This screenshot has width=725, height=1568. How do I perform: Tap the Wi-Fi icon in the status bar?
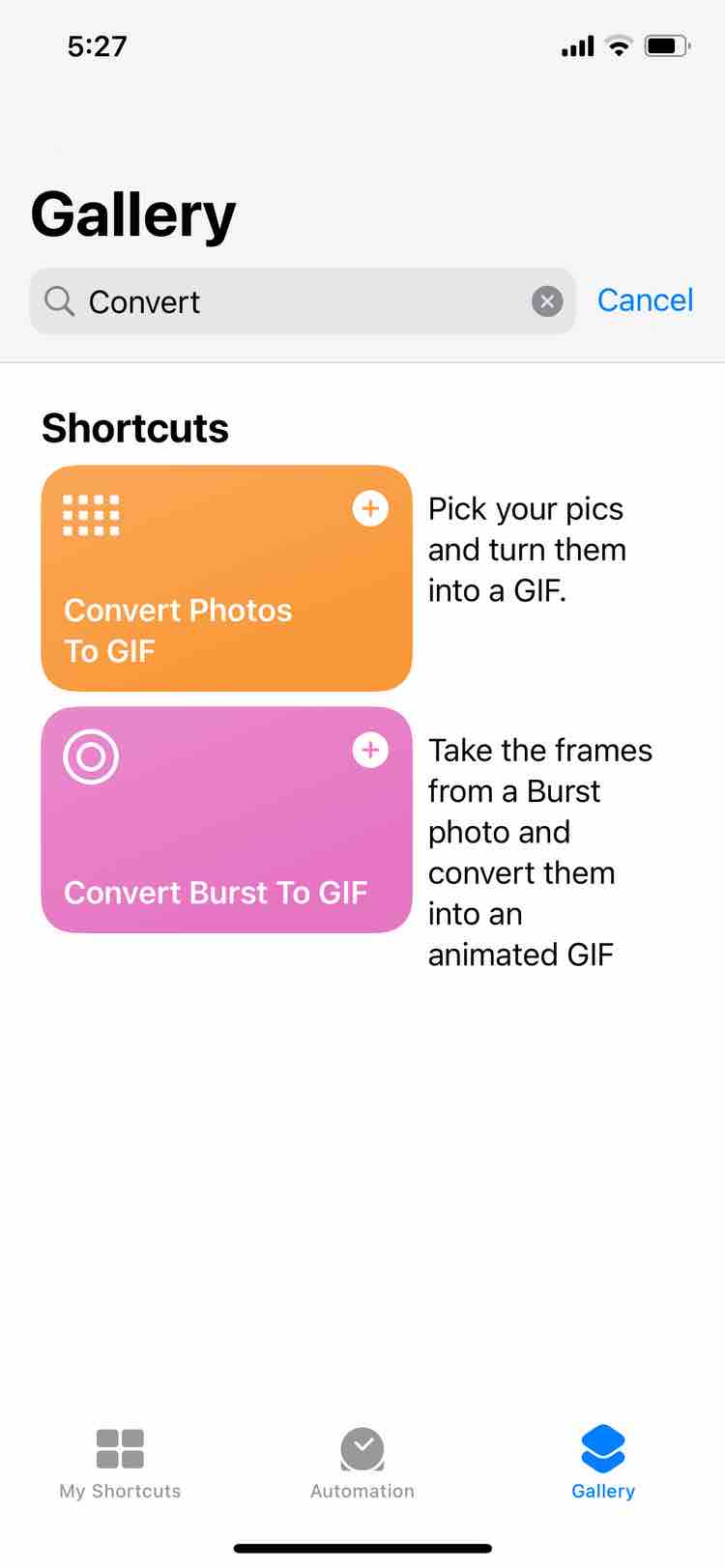[x=618, y=44]
